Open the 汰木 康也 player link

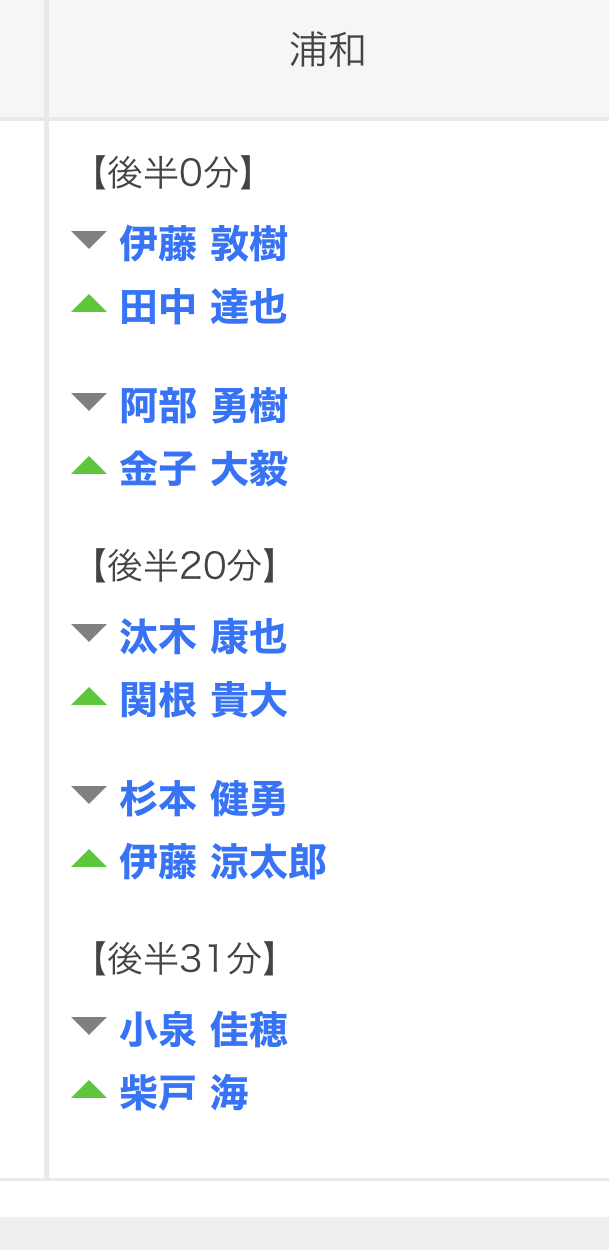pyautogui.click(x=203, y=637)
